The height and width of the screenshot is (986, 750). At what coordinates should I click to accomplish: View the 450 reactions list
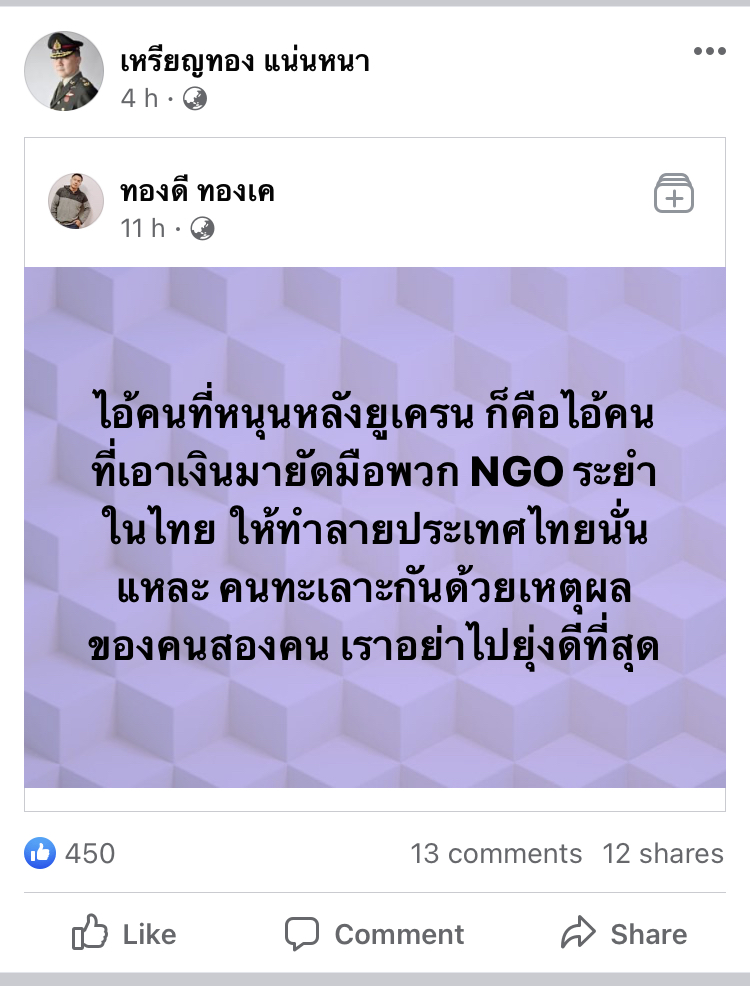pos(70,853)
